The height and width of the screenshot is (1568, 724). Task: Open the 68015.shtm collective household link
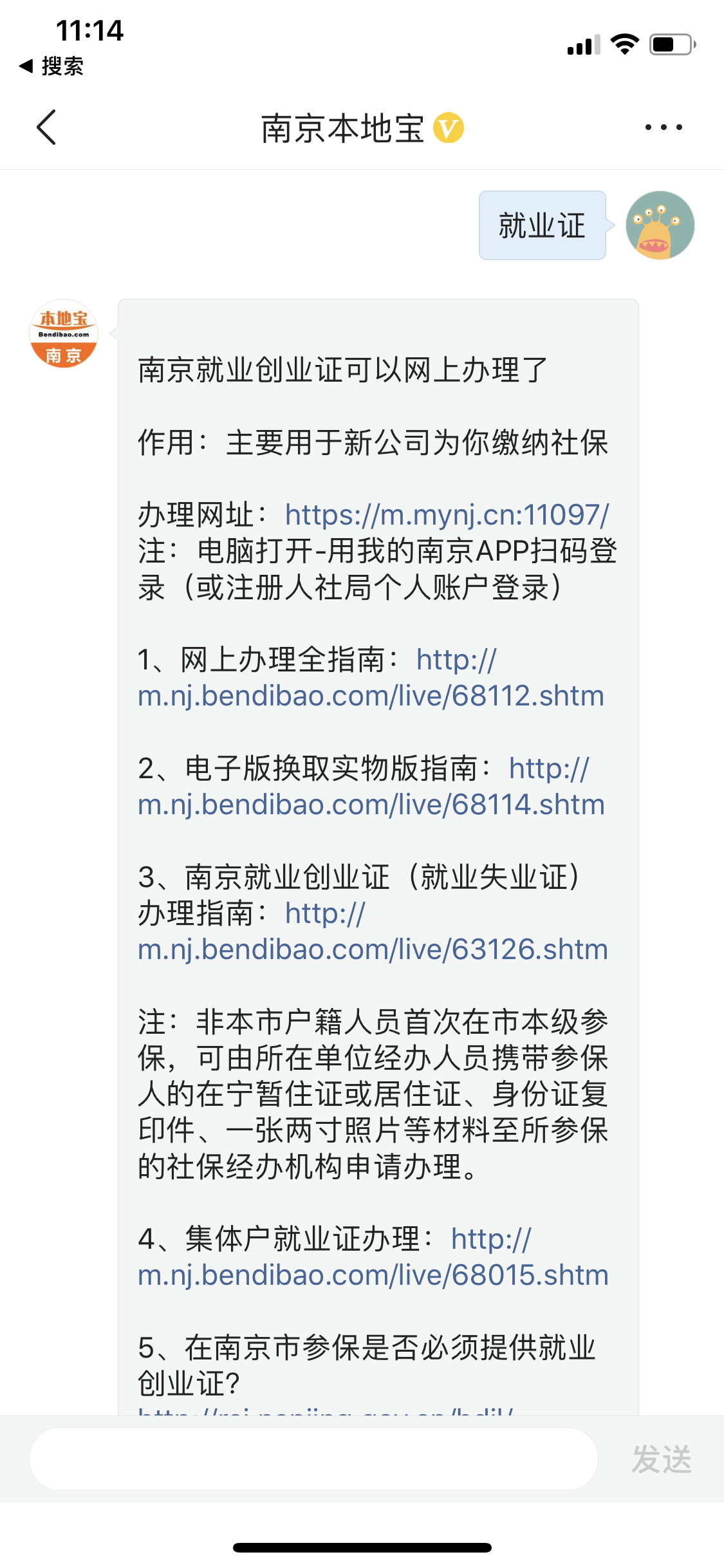[x=373, y=1275]
